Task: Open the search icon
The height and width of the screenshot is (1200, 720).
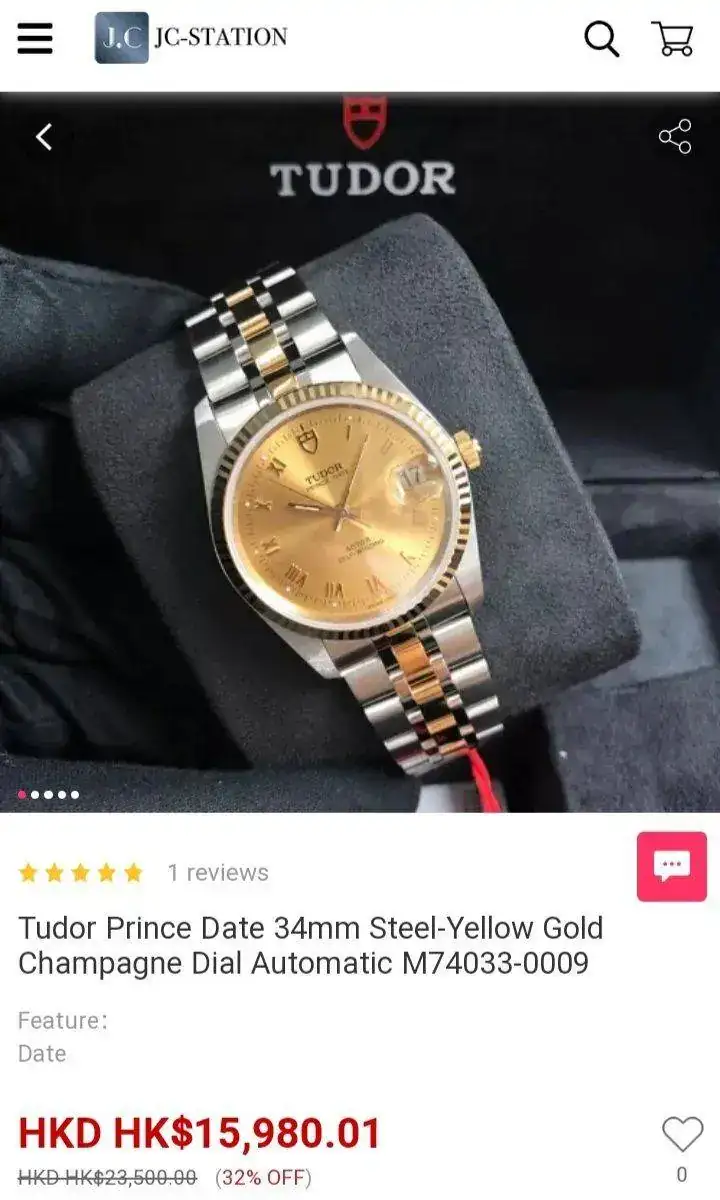Action: click(x=601, y=39)
